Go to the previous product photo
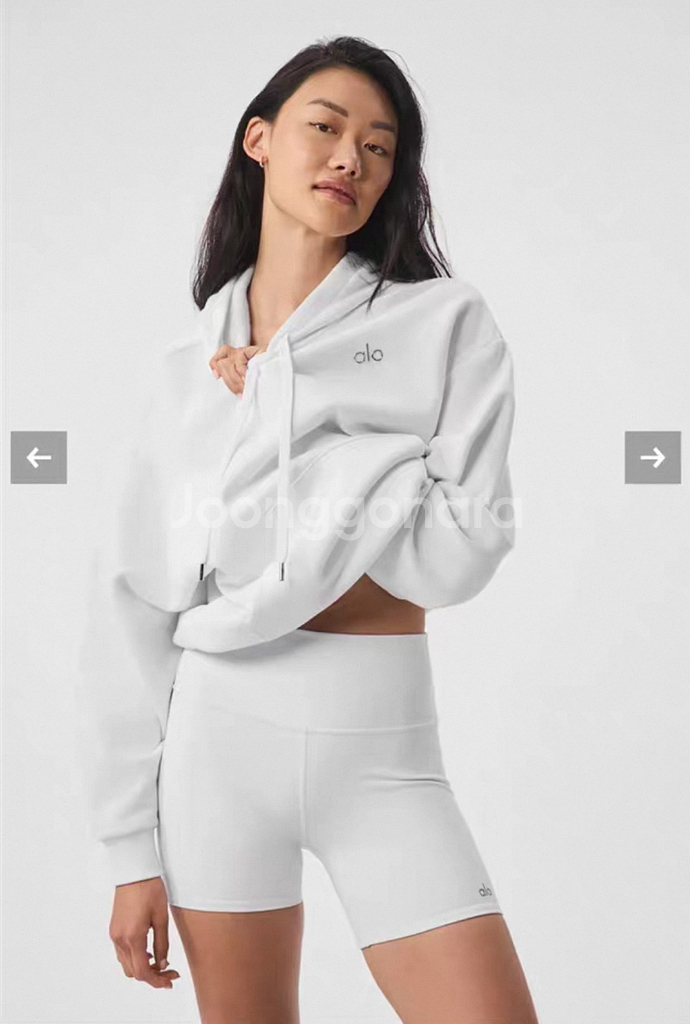Image resolution: width=690 pixels, height=1024 pixels. point(39,458)
